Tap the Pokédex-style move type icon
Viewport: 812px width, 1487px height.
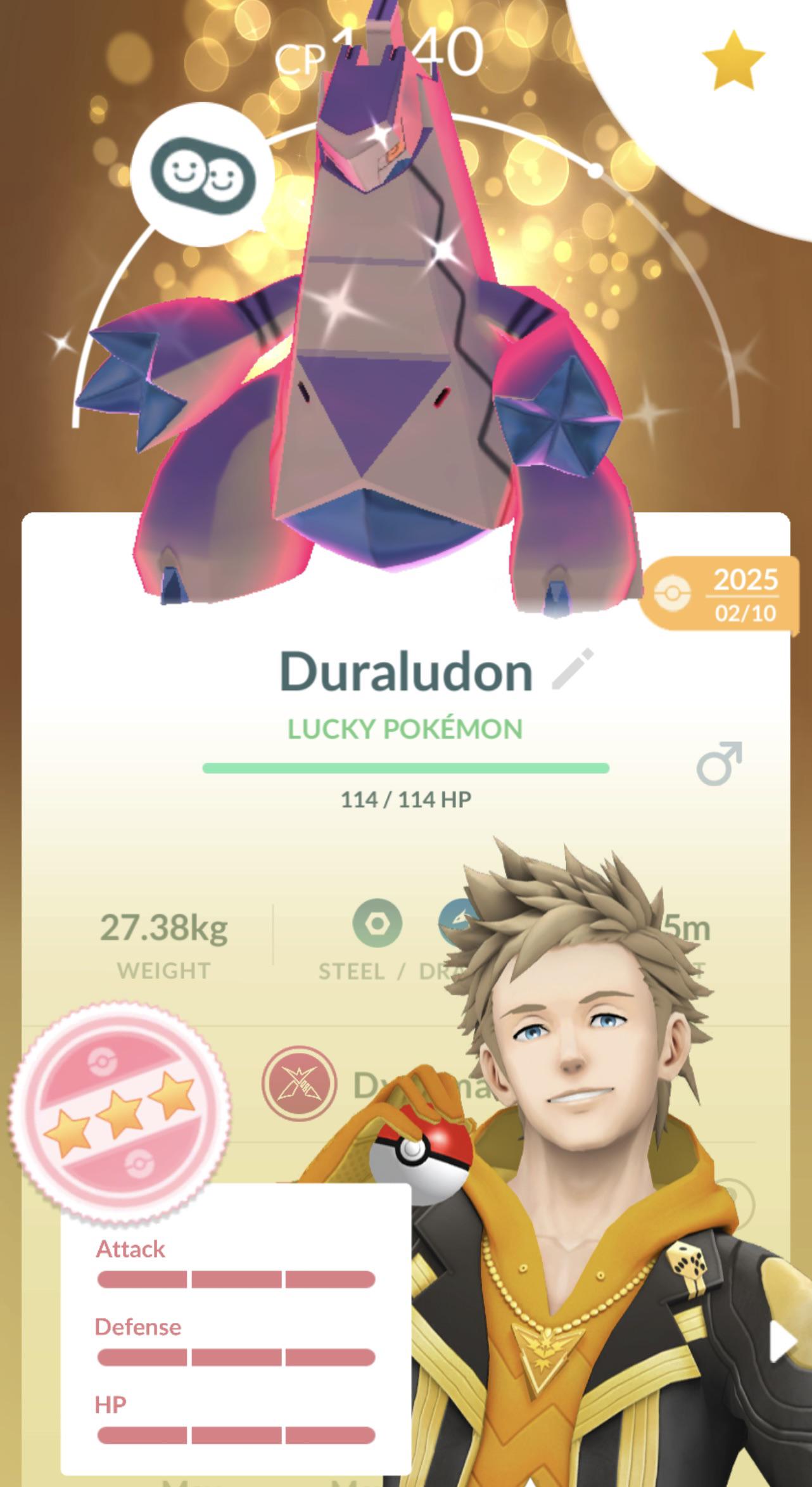pos(299,1083)
